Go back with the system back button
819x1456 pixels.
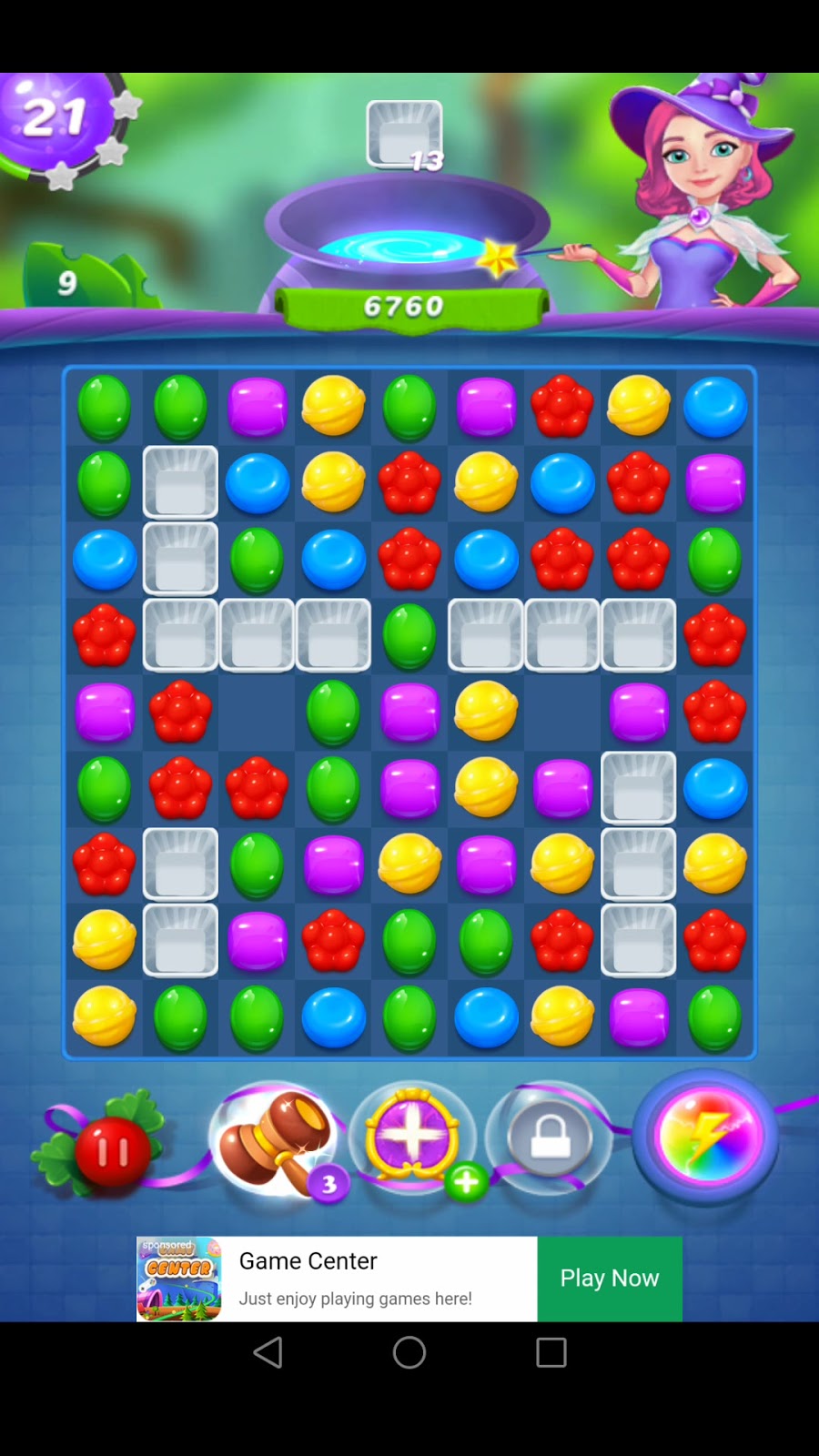(268, 1352)
